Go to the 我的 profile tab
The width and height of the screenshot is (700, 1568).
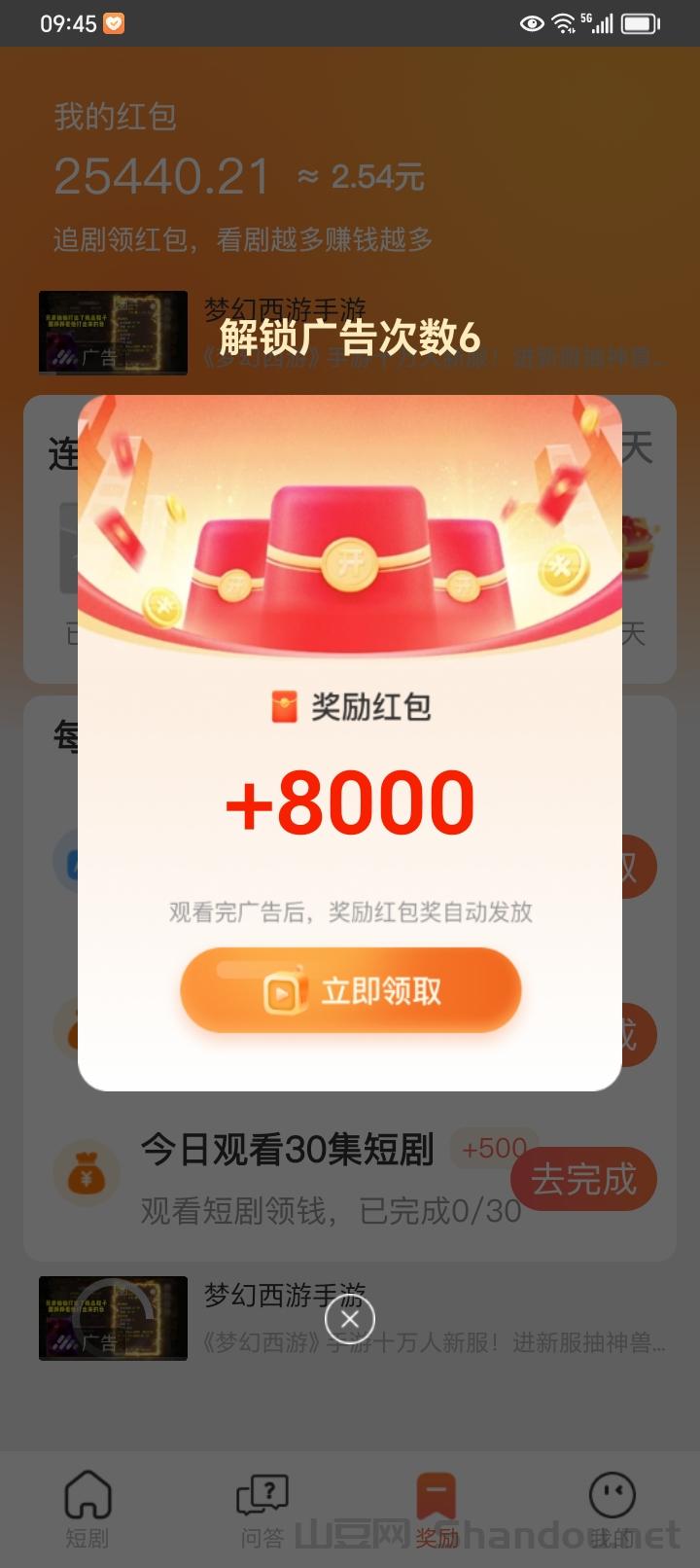(612, 1508)
